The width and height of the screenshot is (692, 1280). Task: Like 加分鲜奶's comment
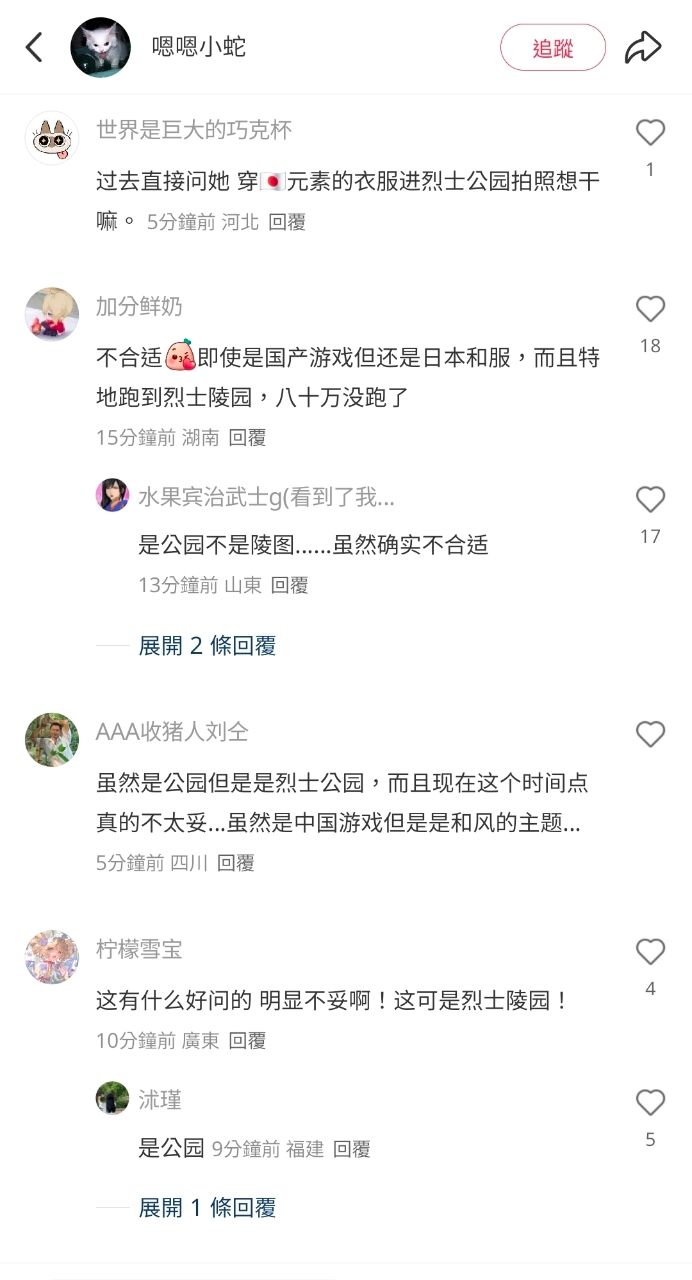pos(650,309)
